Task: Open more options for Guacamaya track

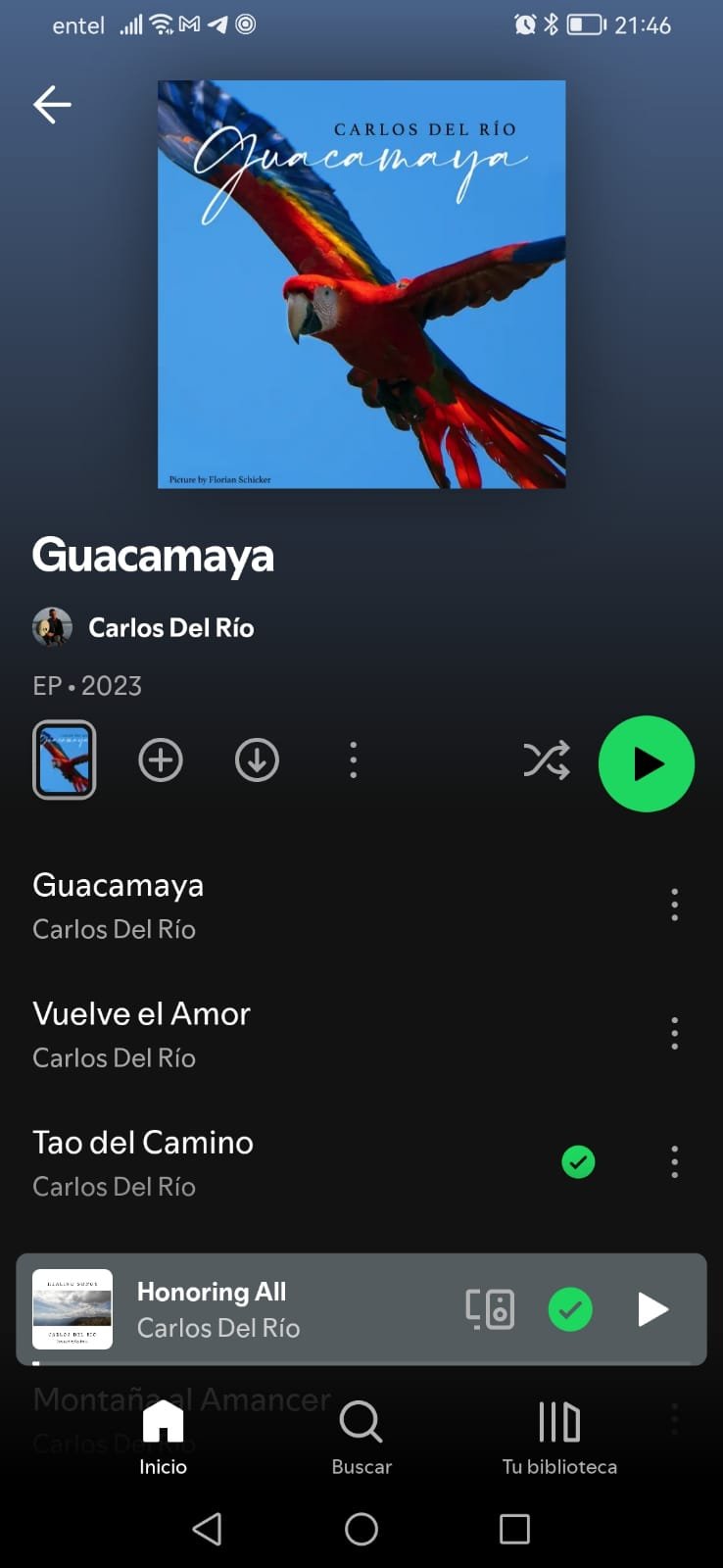Action: [674, 905]
